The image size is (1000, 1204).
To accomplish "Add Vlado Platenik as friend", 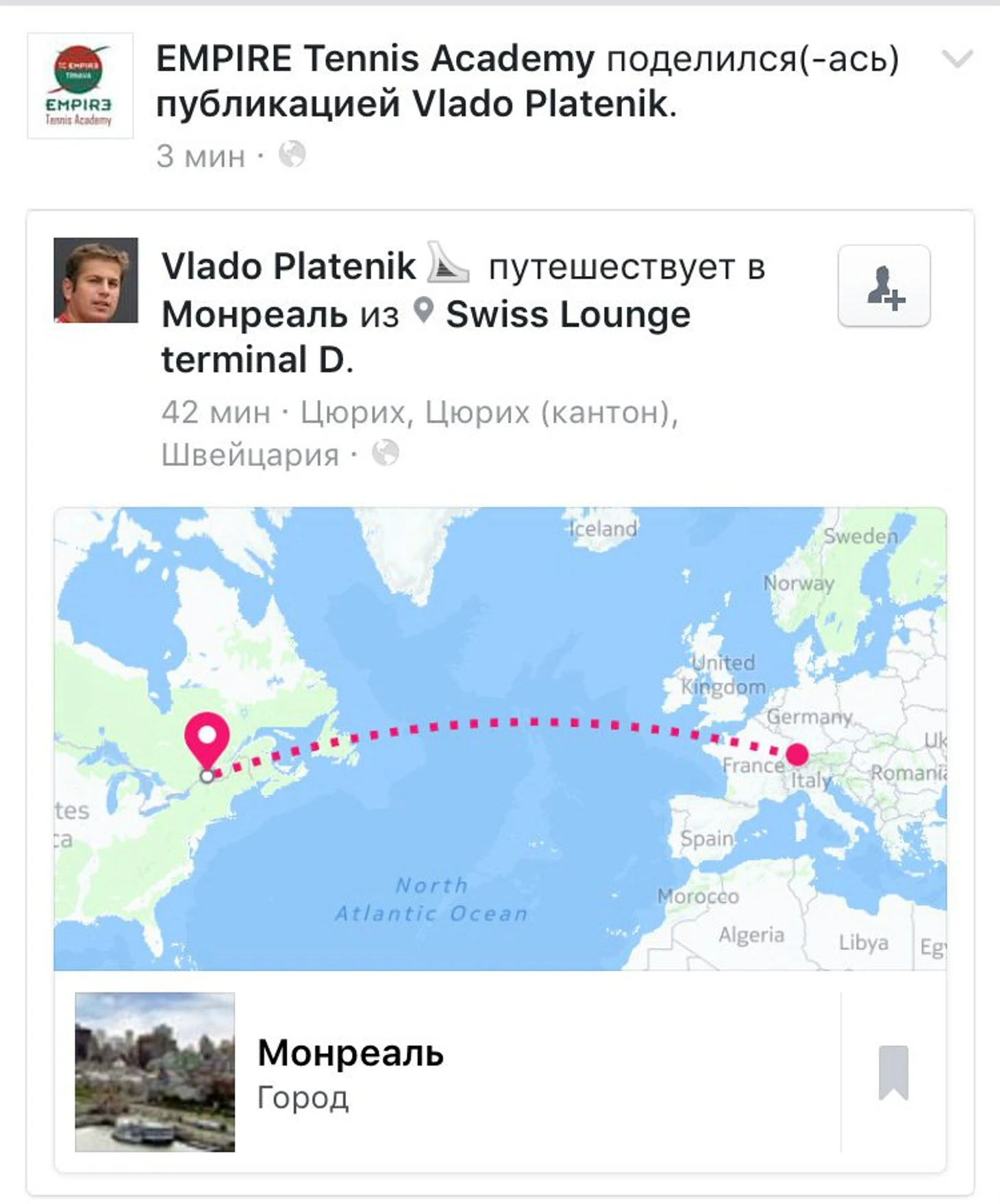I will 884,286.
